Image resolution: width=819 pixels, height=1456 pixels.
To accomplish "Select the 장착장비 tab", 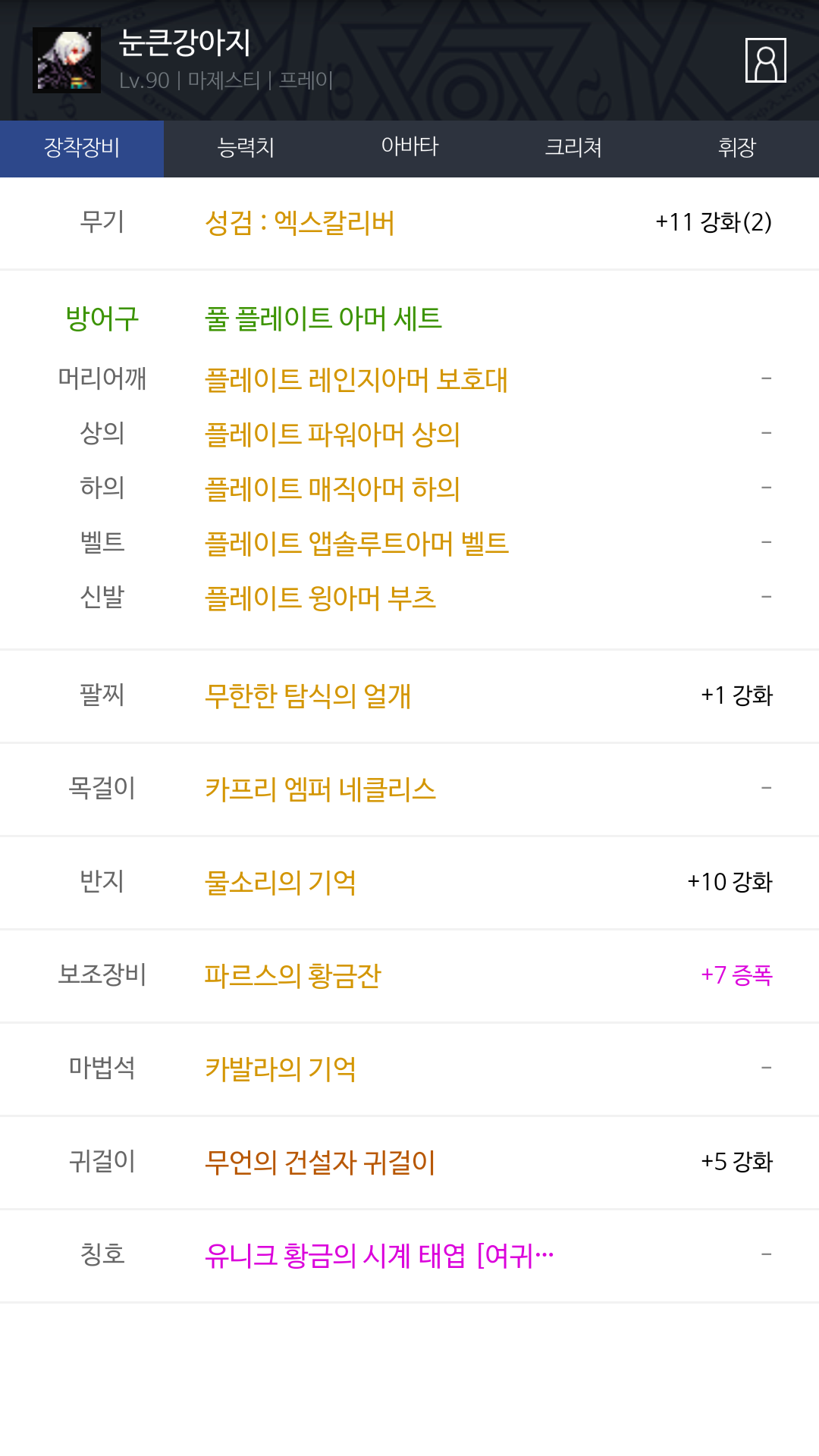I will (x=82, y=149).
